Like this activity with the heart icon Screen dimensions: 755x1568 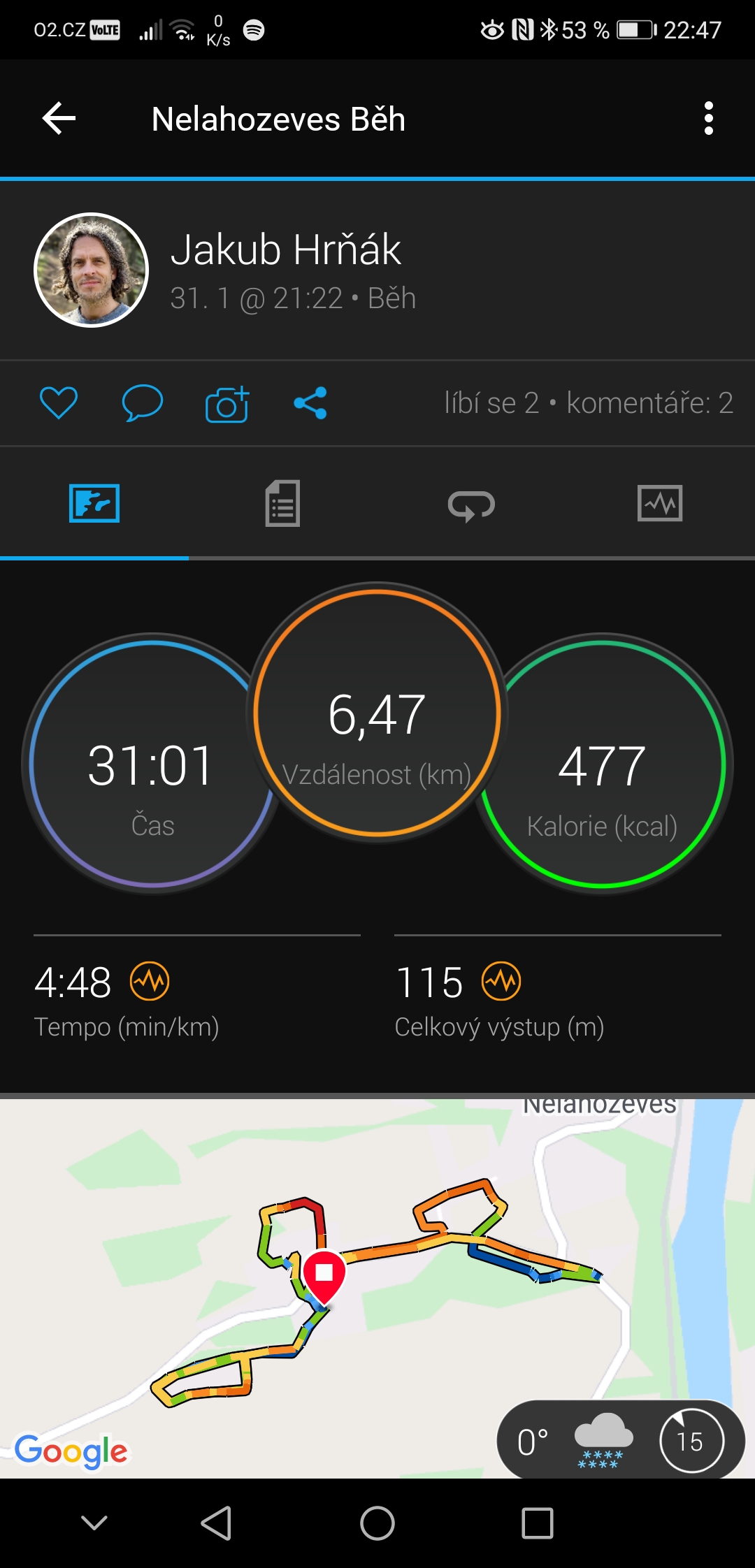(x=59, y=403)
